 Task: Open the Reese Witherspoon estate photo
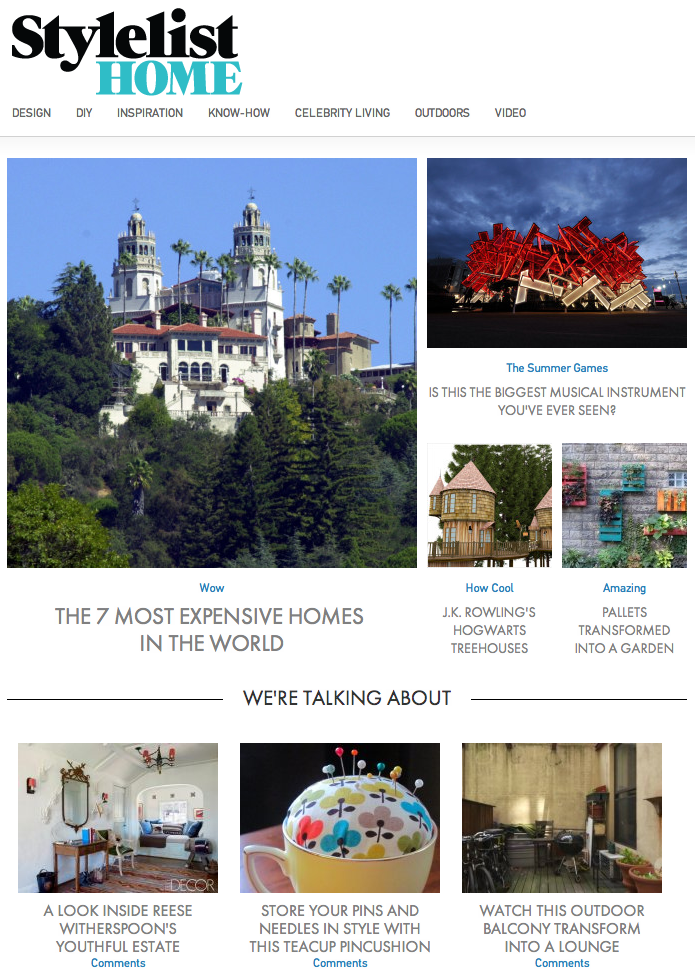click(x=118, y=817)
